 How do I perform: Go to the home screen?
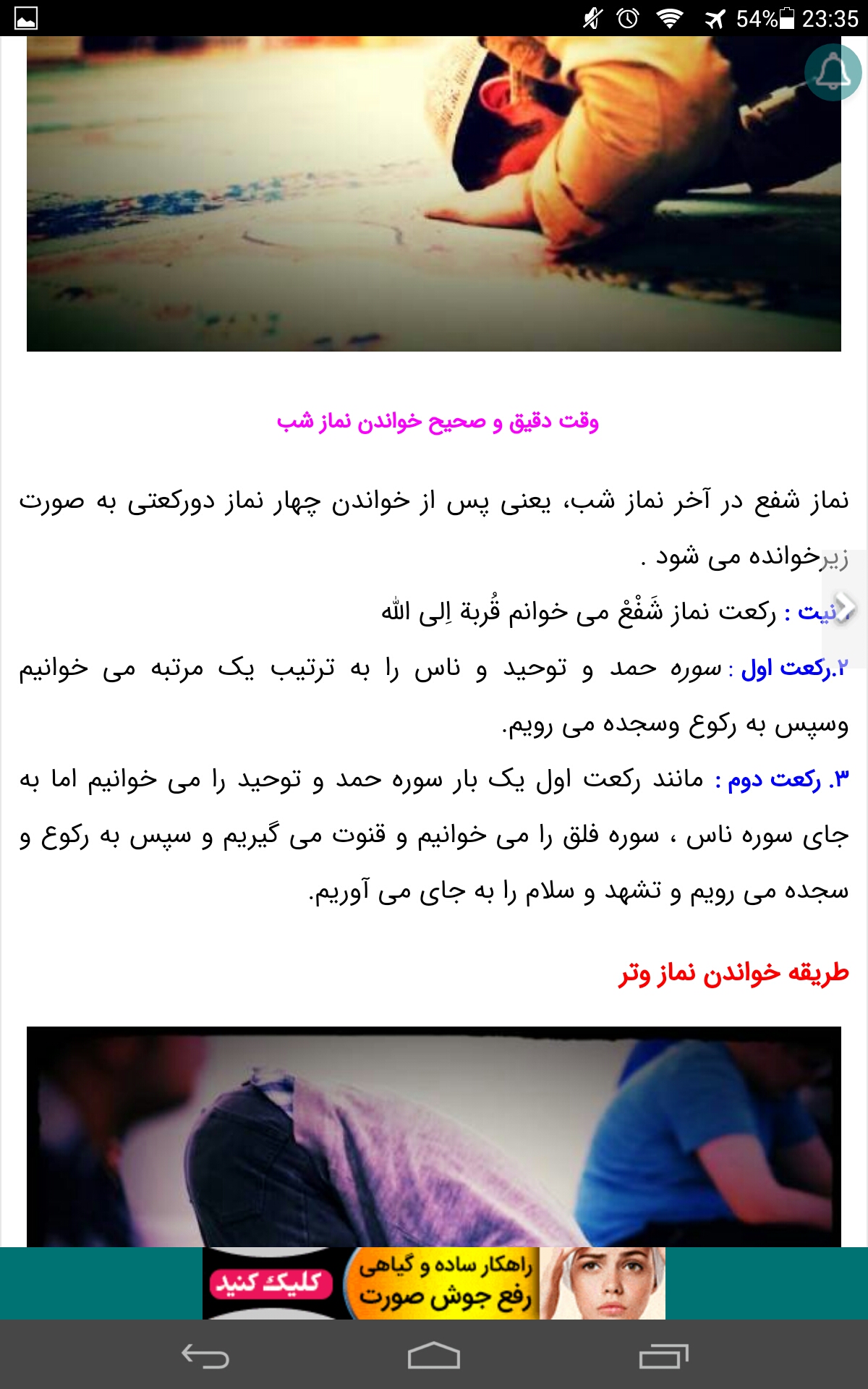[434, 1355]
